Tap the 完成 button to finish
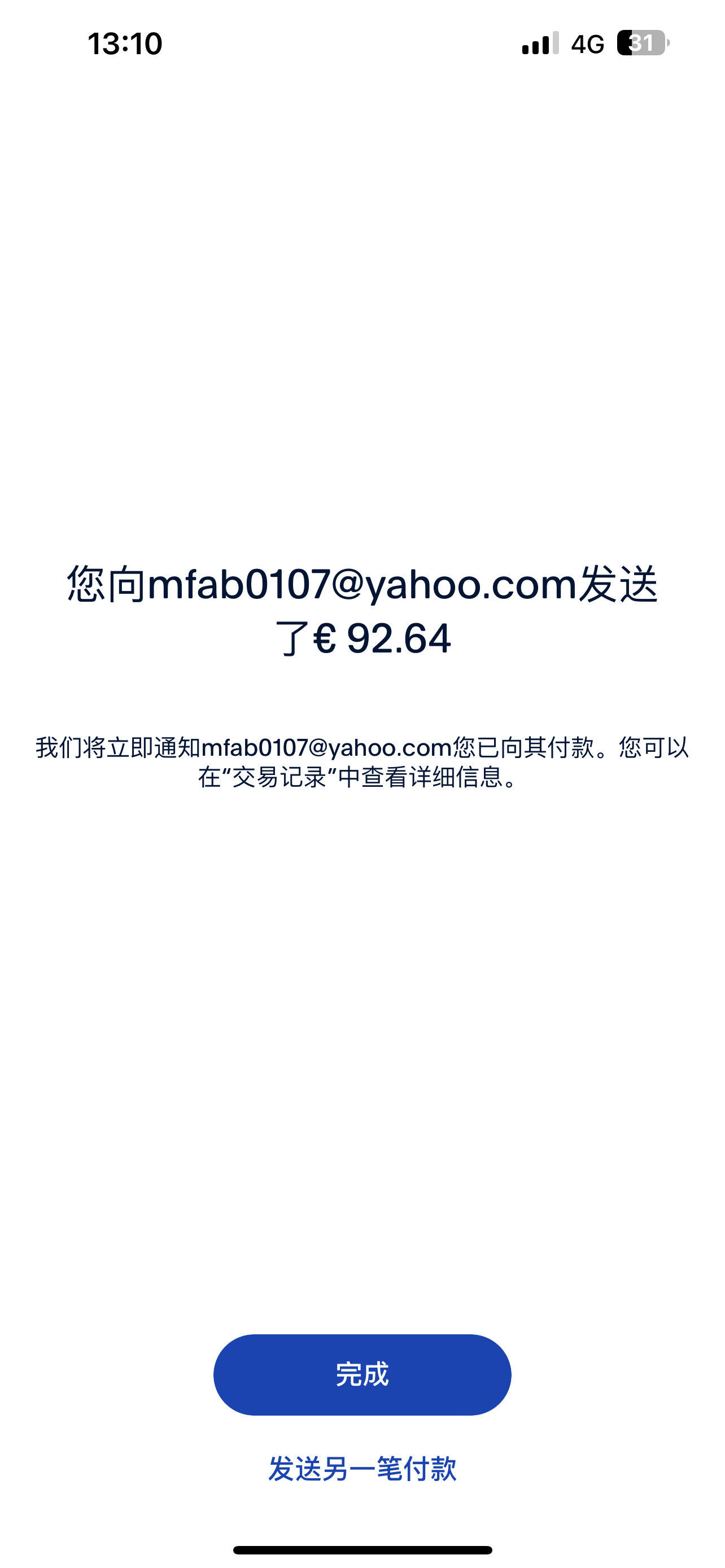This screenshot has height=1568, width=725. (x=362, y=1374)
